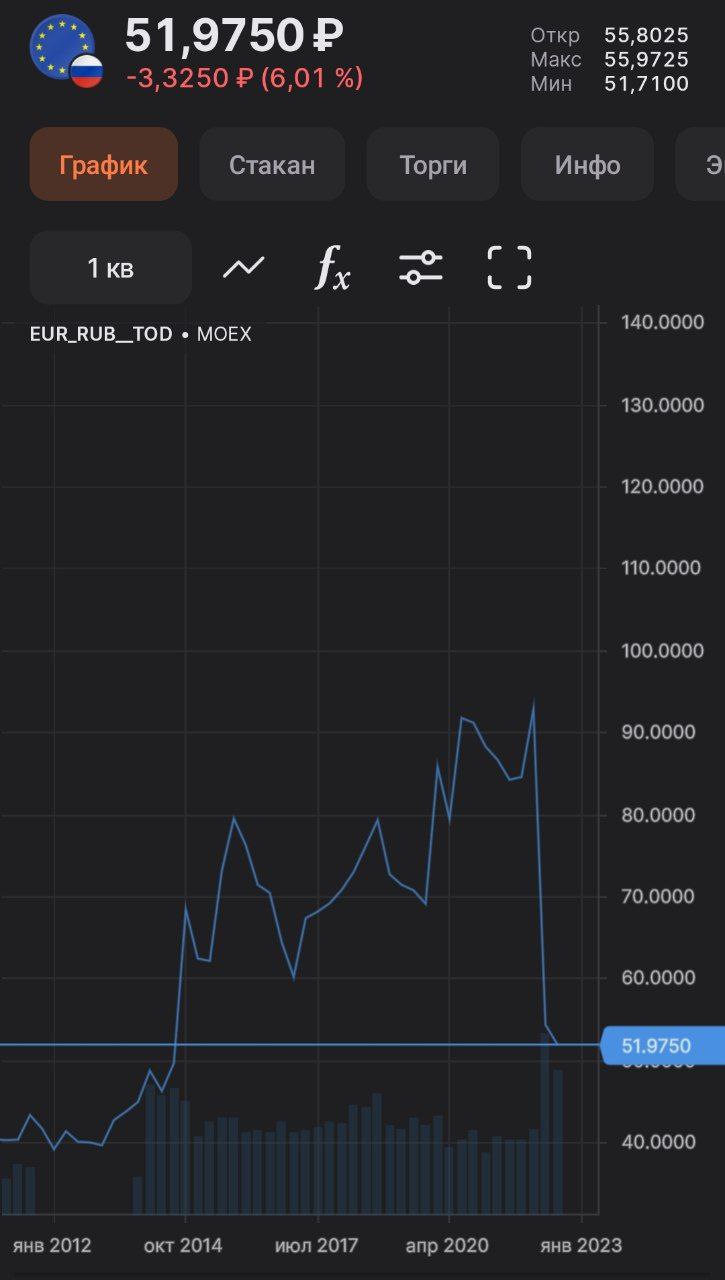
Task: Change the 1 кв chart interval
Action: pos(110,268)
